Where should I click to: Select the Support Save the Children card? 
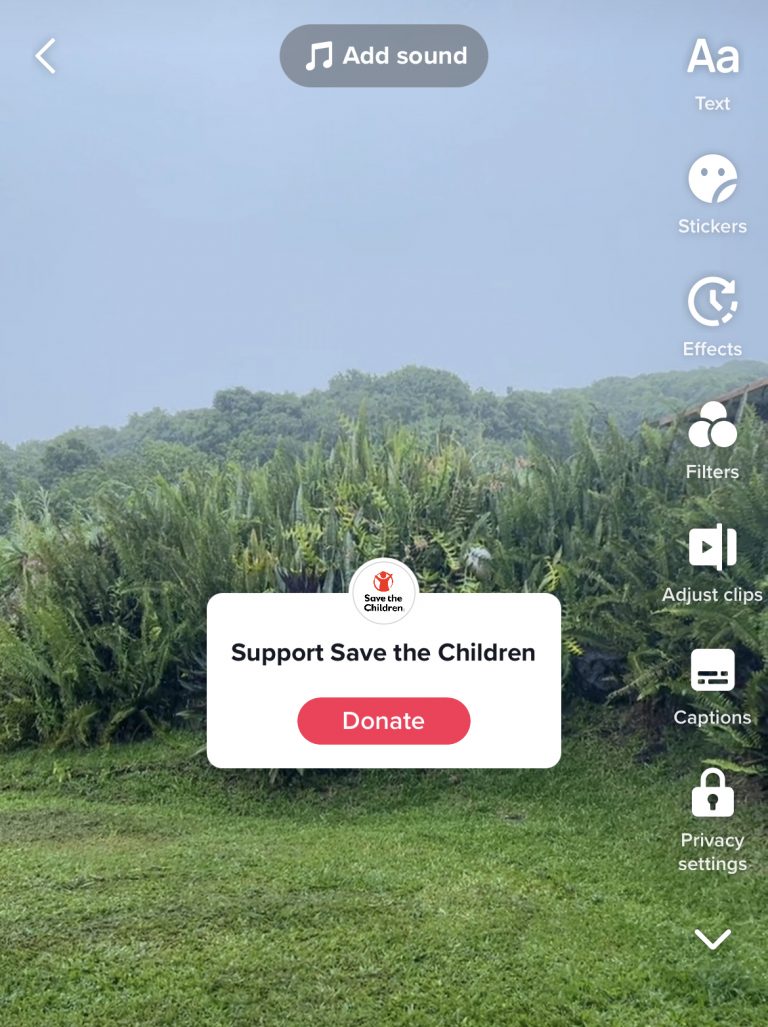(383, 653)
